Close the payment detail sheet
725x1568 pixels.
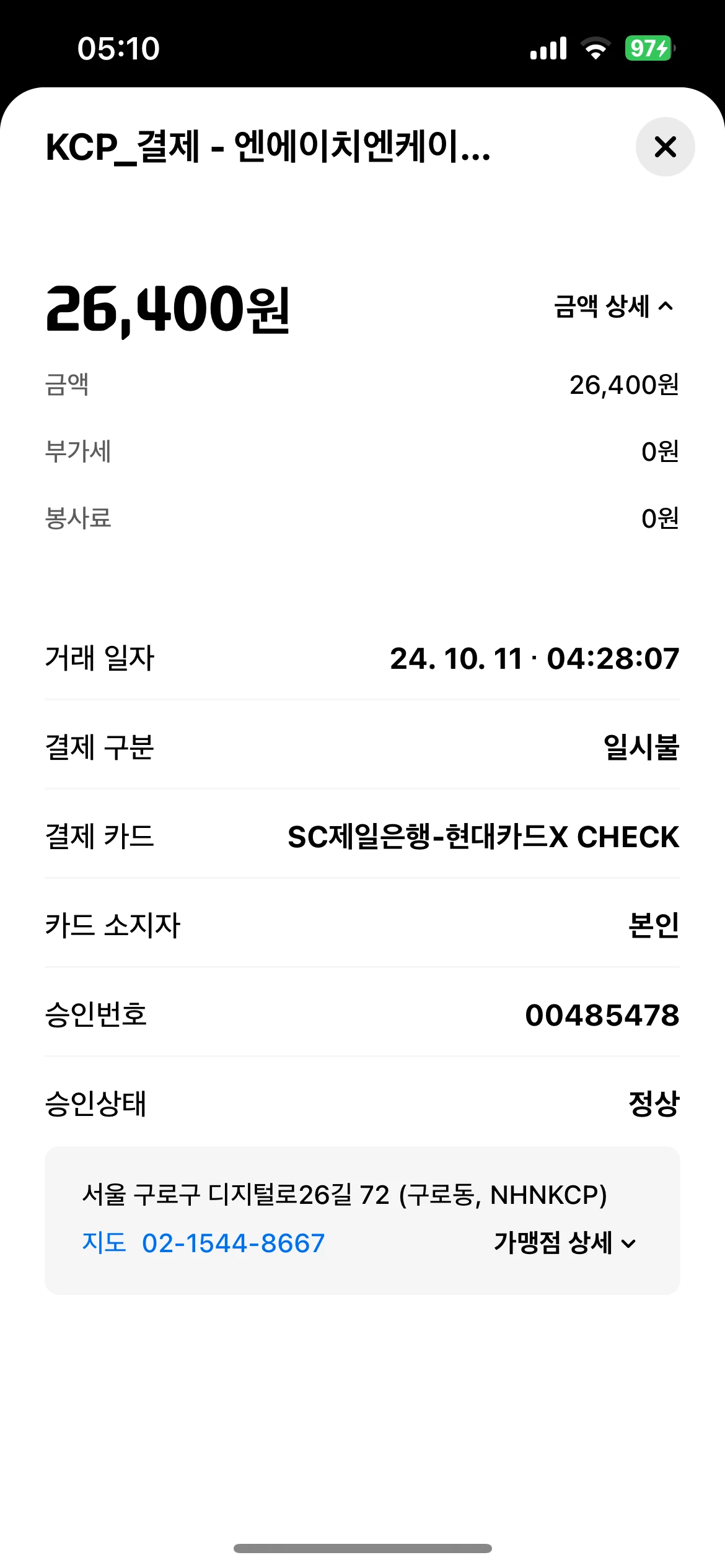[x=665, y=147]
